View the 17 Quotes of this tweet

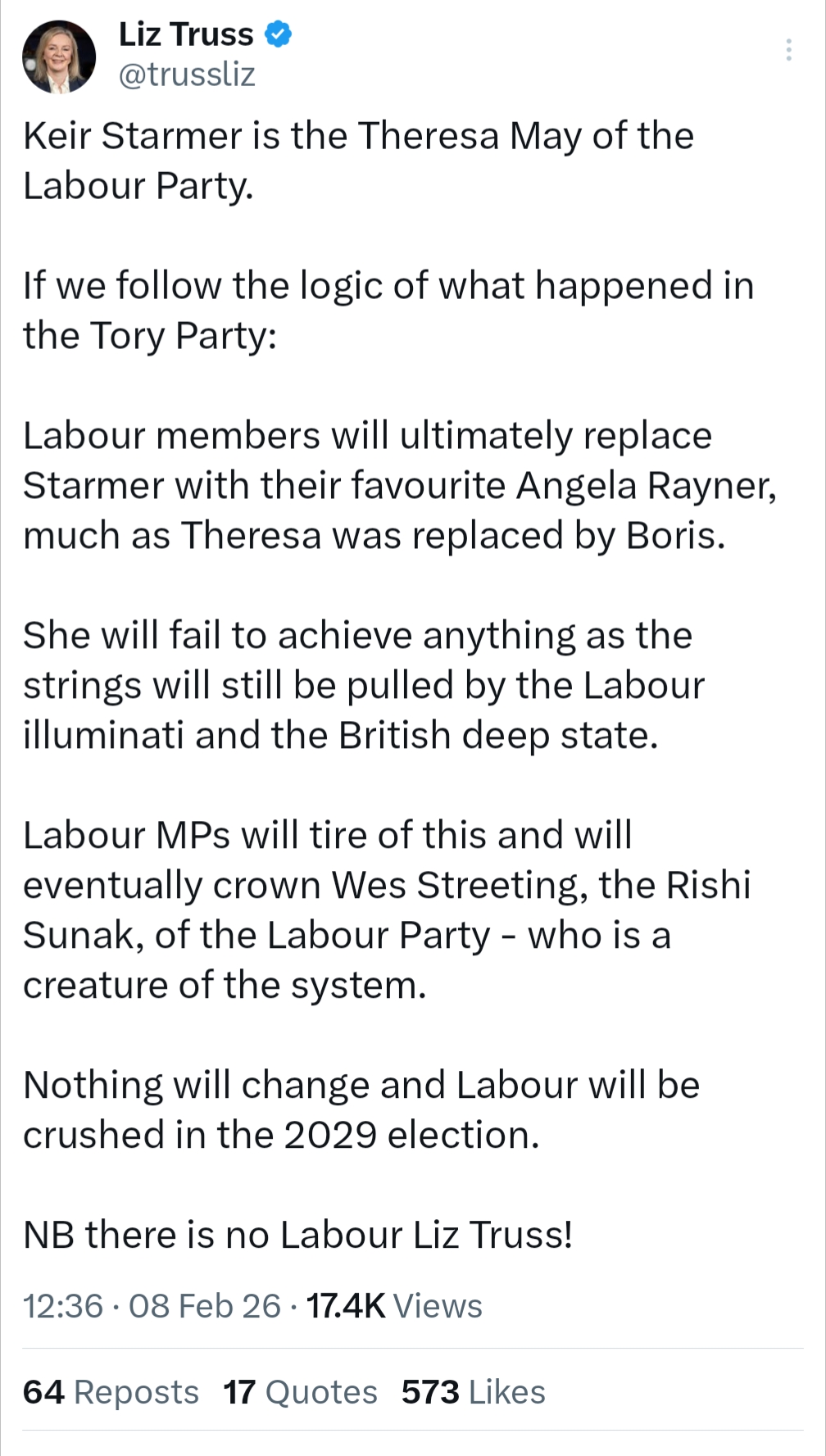point(300,1392)
